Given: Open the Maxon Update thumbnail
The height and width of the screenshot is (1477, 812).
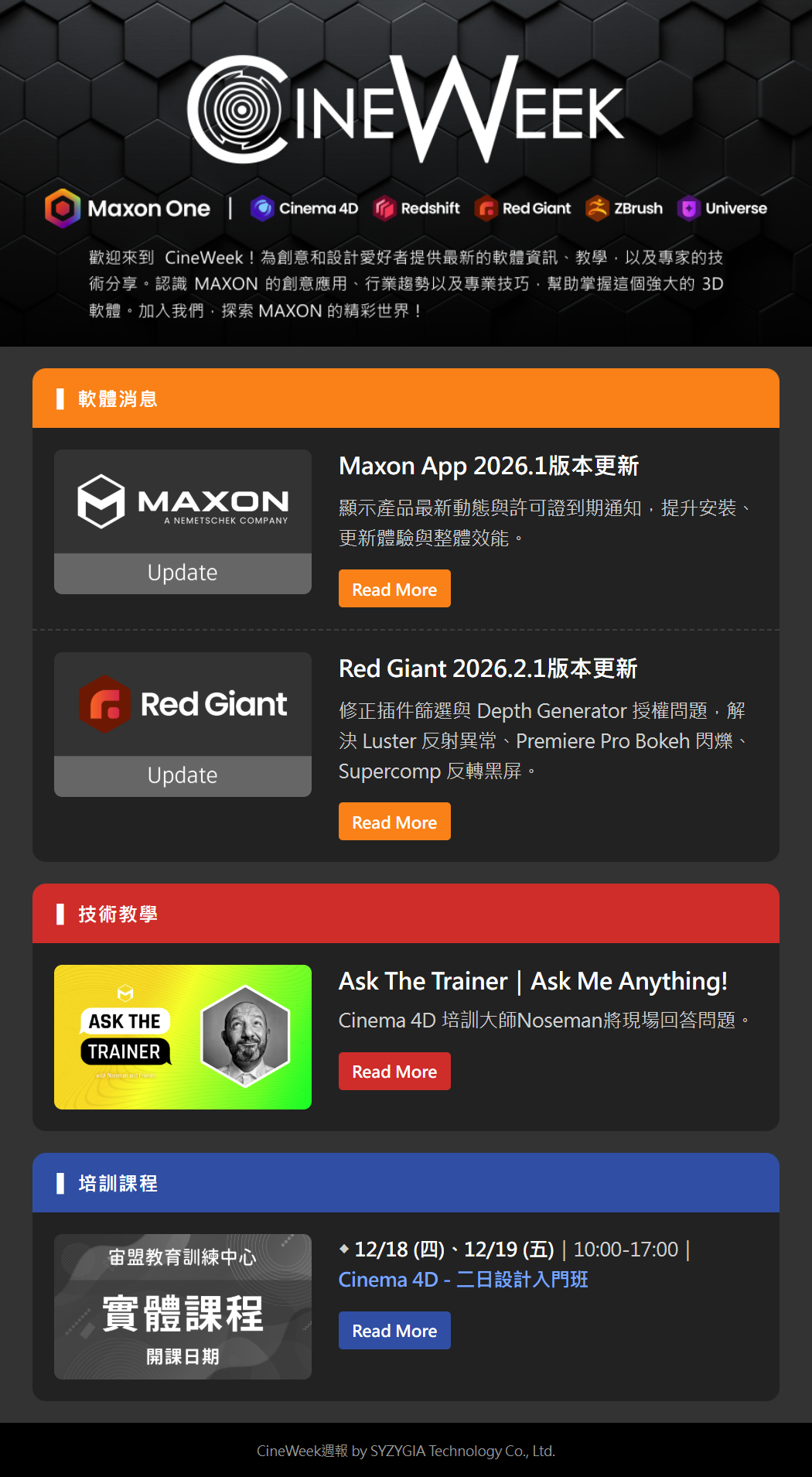Looking at the screenshot, I should tap(183, 521).
